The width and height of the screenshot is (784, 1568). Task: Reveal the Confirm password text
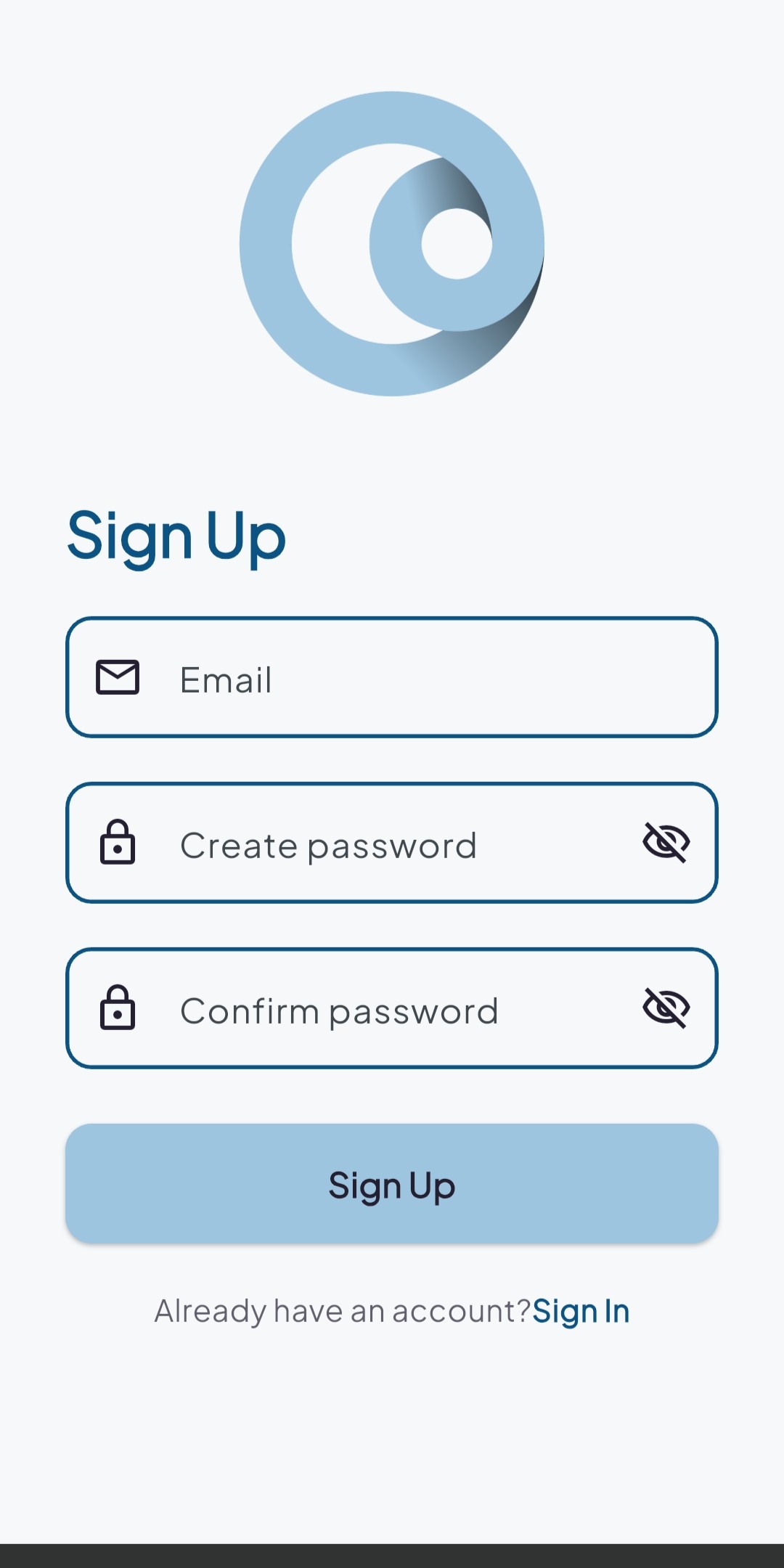coord(666,1008)
